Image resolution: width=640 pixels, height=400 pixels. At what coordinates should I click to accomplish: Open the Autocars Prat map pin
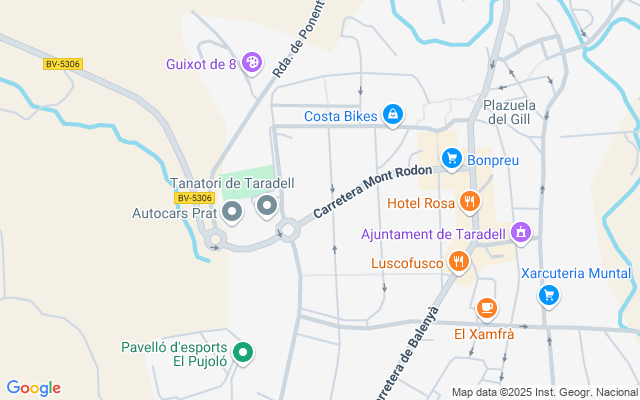click(x=232, y=212)
